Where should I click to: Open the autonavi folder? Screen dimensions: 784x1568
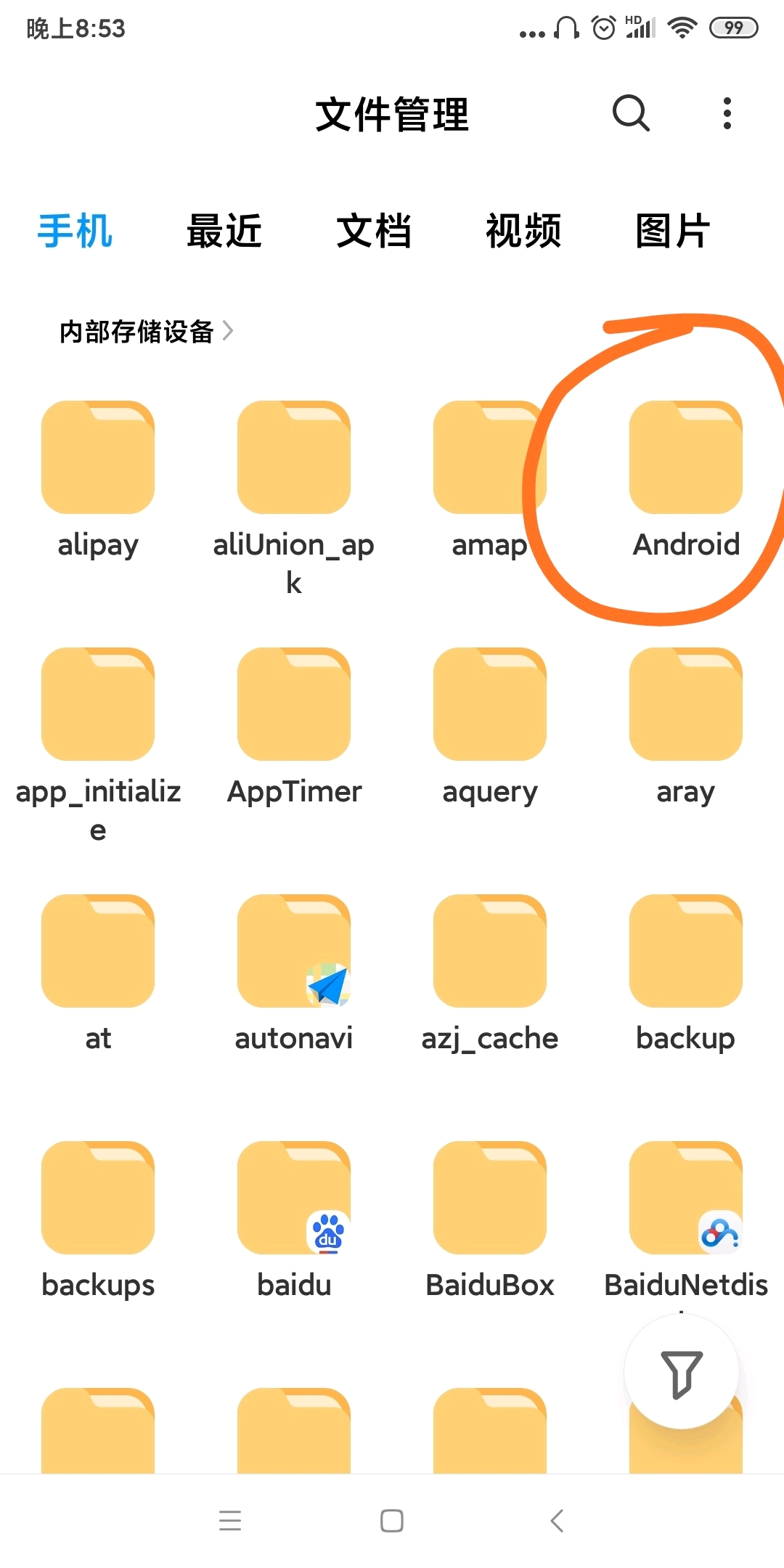pos(294,952)
